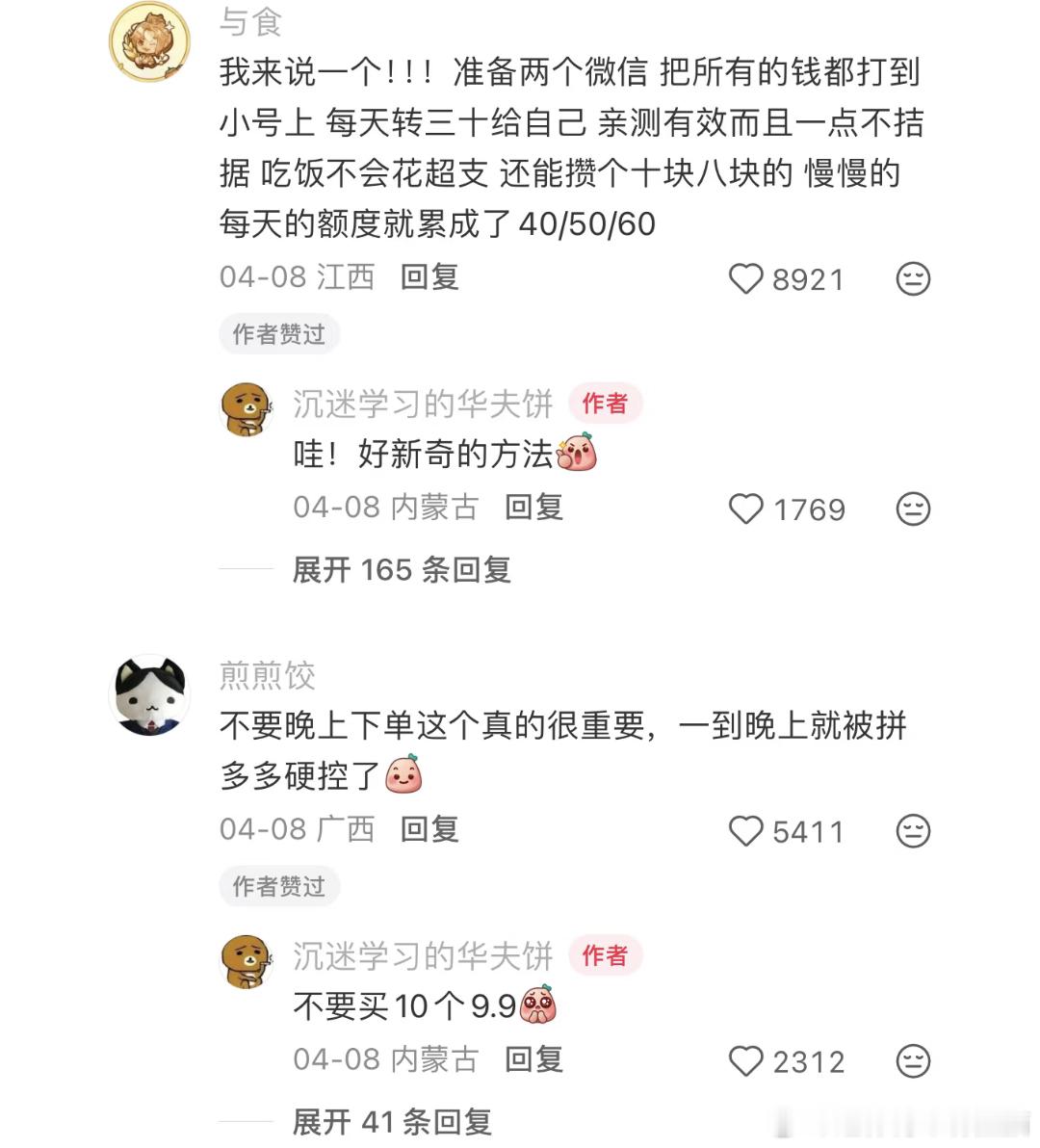Screen dimensions: 1040x1148
Task: Tap the 作者赞过 badge under 煎煎饺's comment
Action: tap(279, 886)
